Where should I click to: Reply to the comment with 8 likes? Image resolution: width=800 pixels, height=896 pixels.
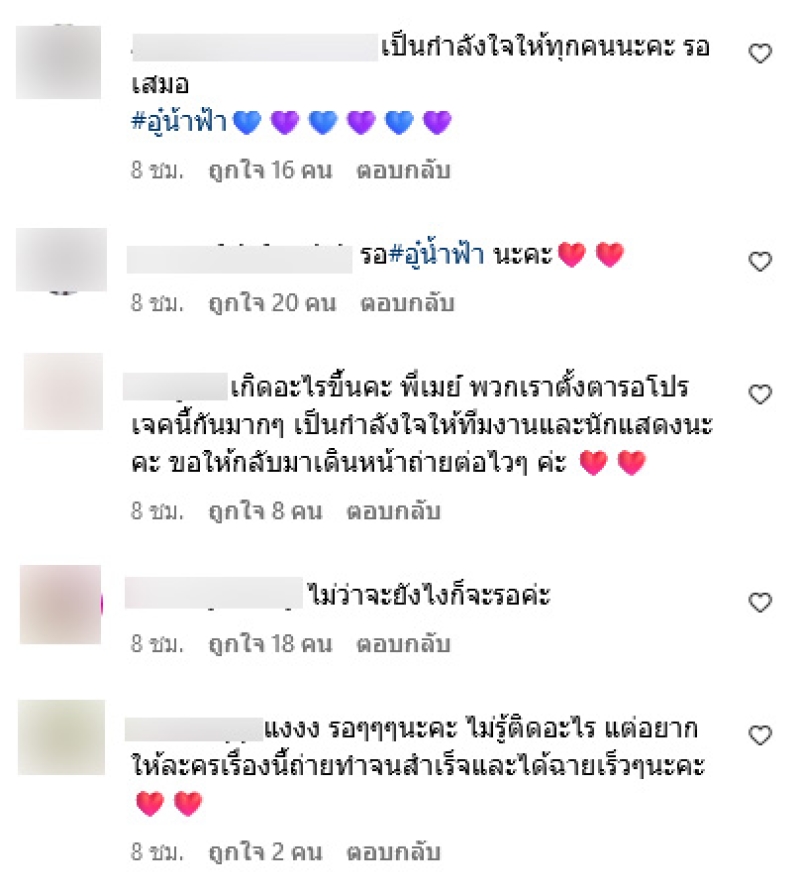tap(393, 512)
